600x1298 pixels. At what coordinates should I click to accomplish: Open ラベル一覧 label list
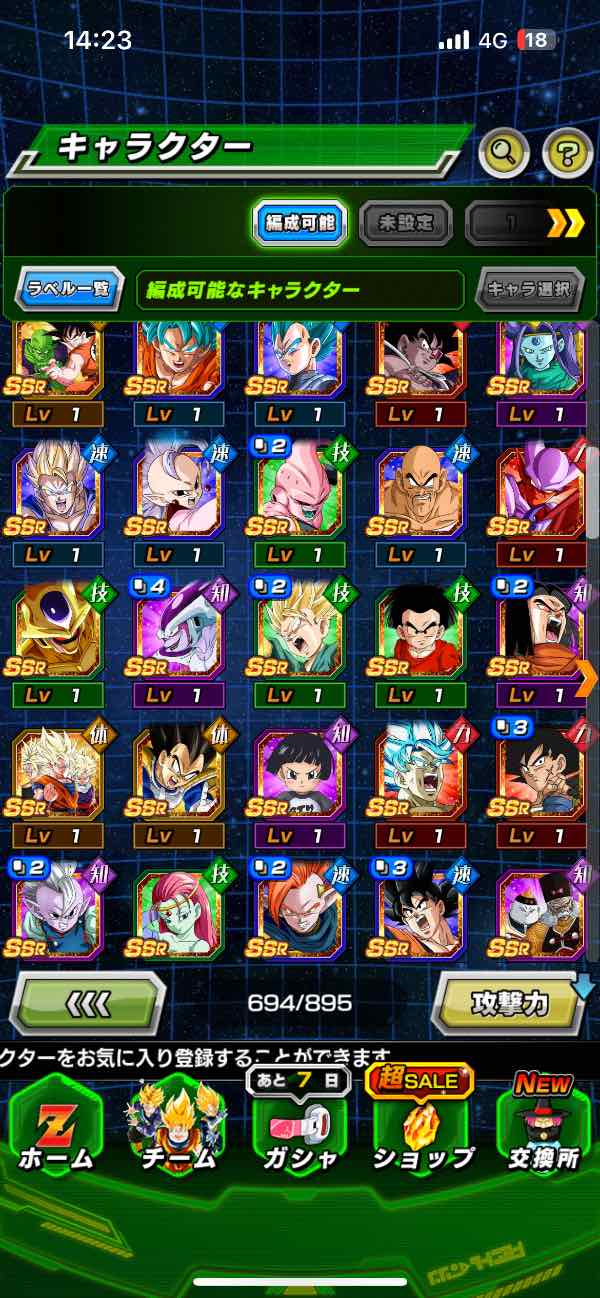[x=69, y=290]
